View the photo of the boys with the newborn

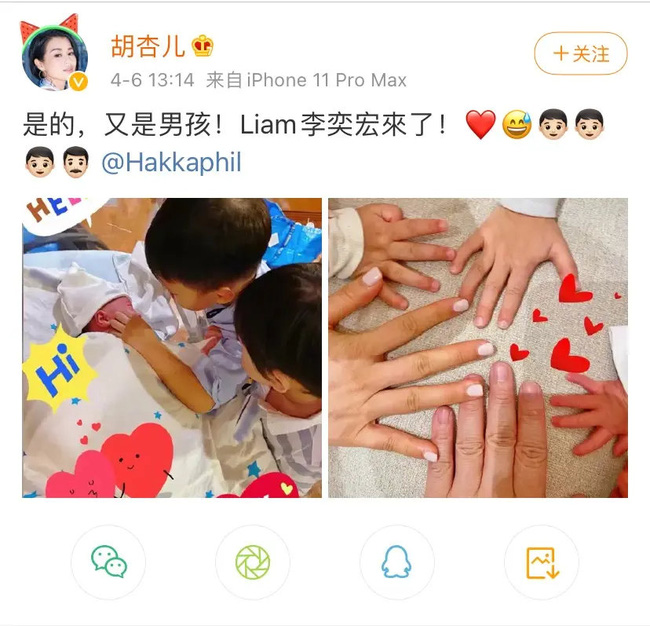pyautogui.click(x=172, y=347)
